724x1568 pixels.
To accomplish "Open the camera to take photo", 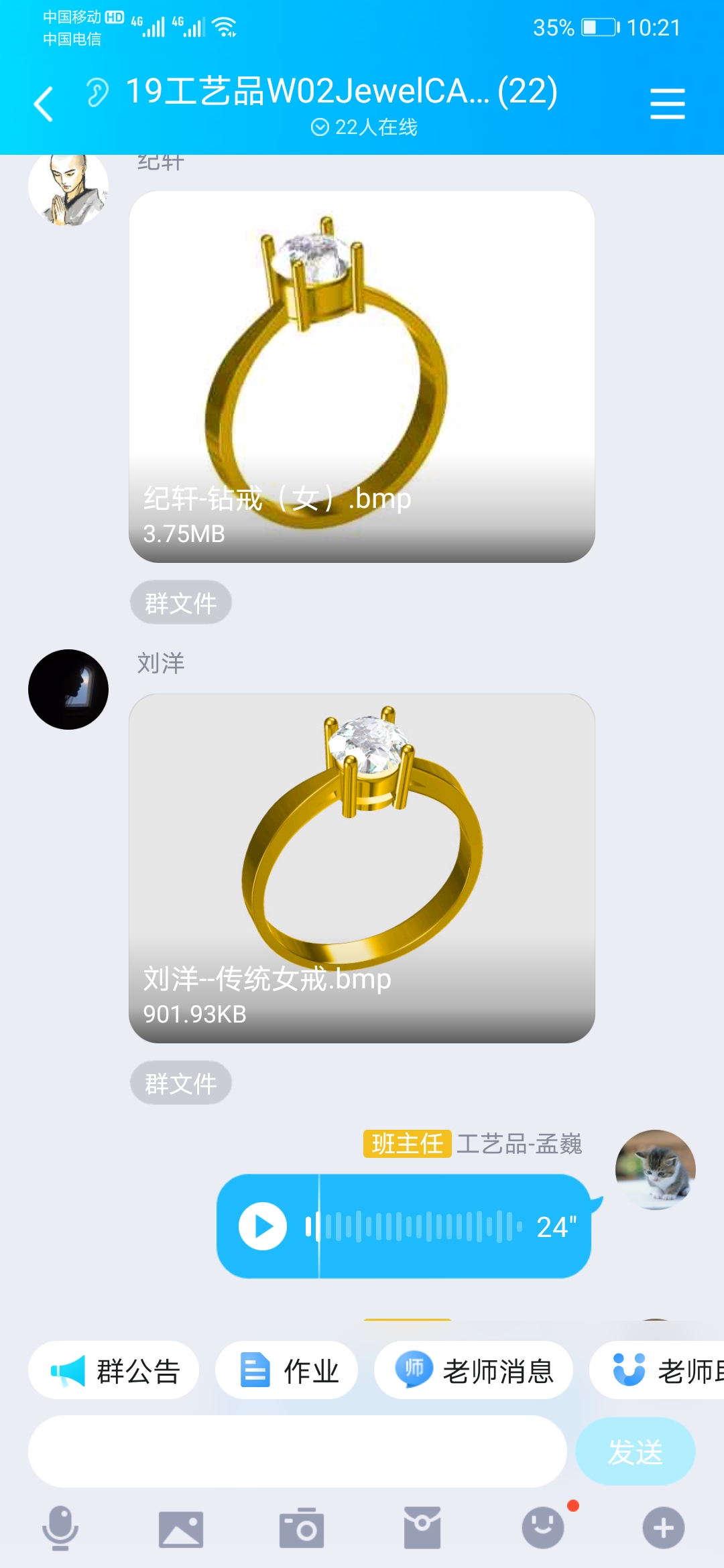I will 302,1528.
